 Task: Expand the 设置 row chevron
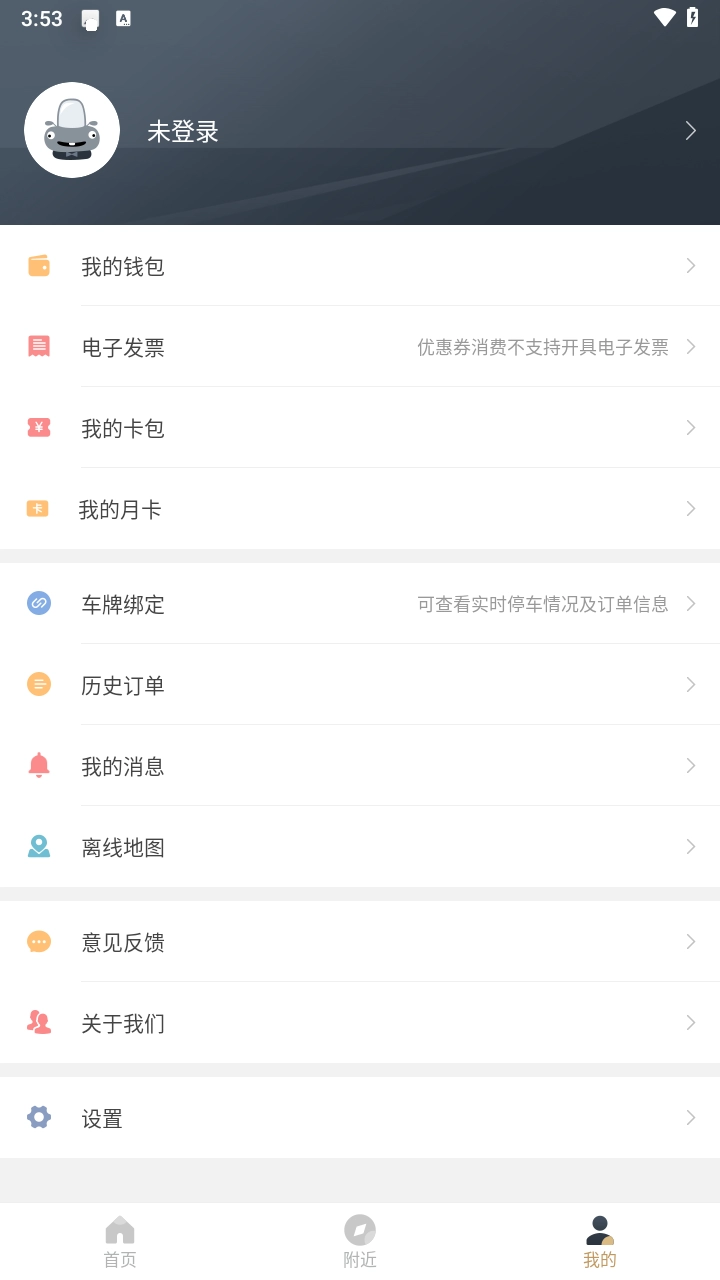coord(690,1118)
